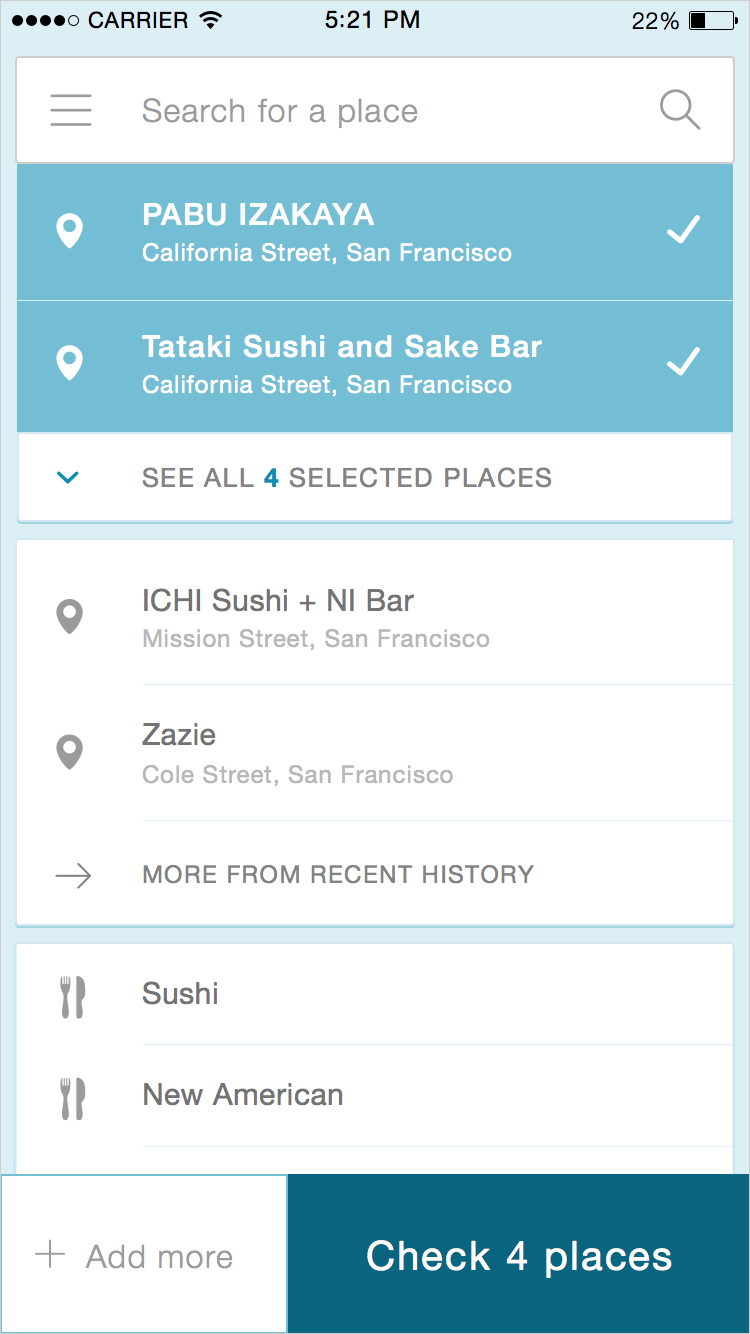Open the hamburger menu
Image resolution: width=750 pixels, height=1334 pixels.
71,110
